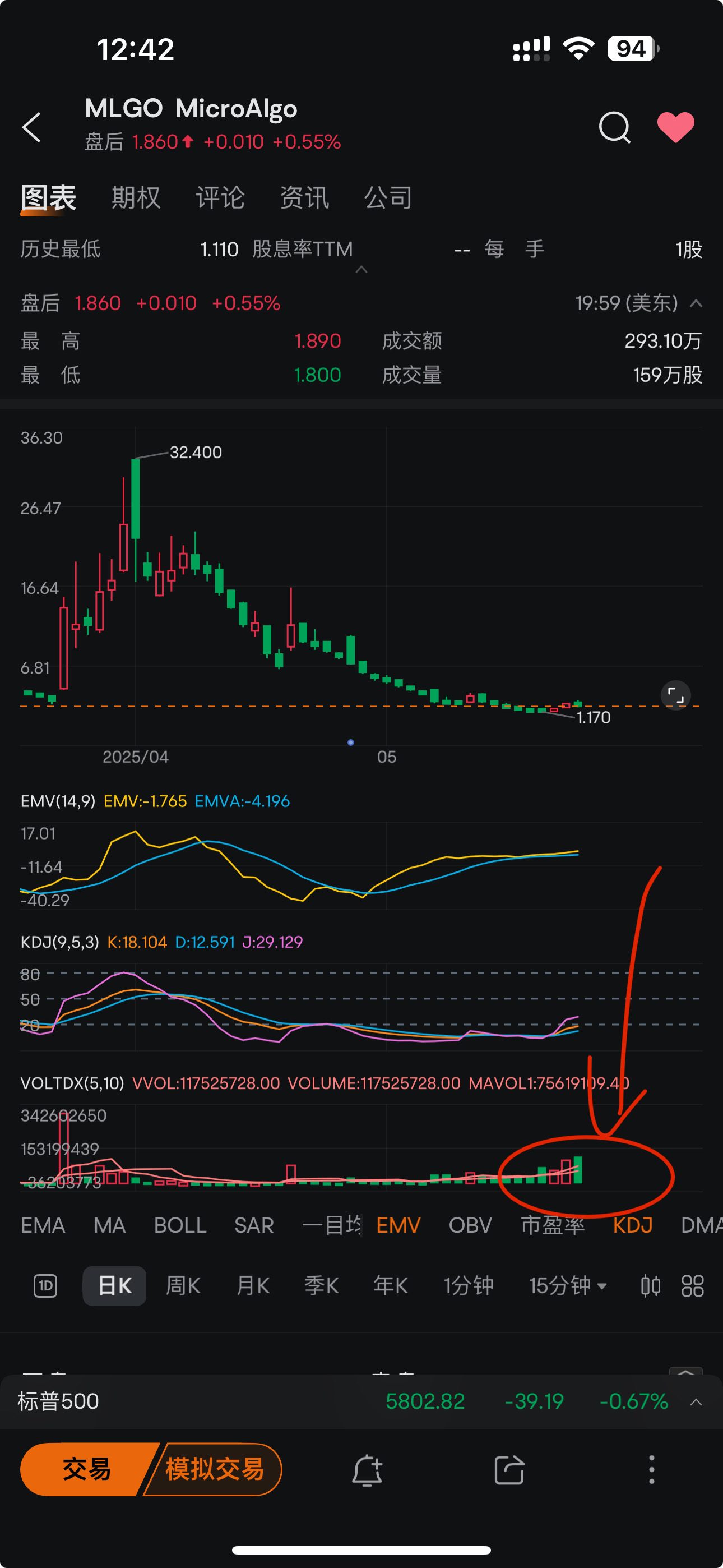Open the 资讯 tab

click(304, 198)
